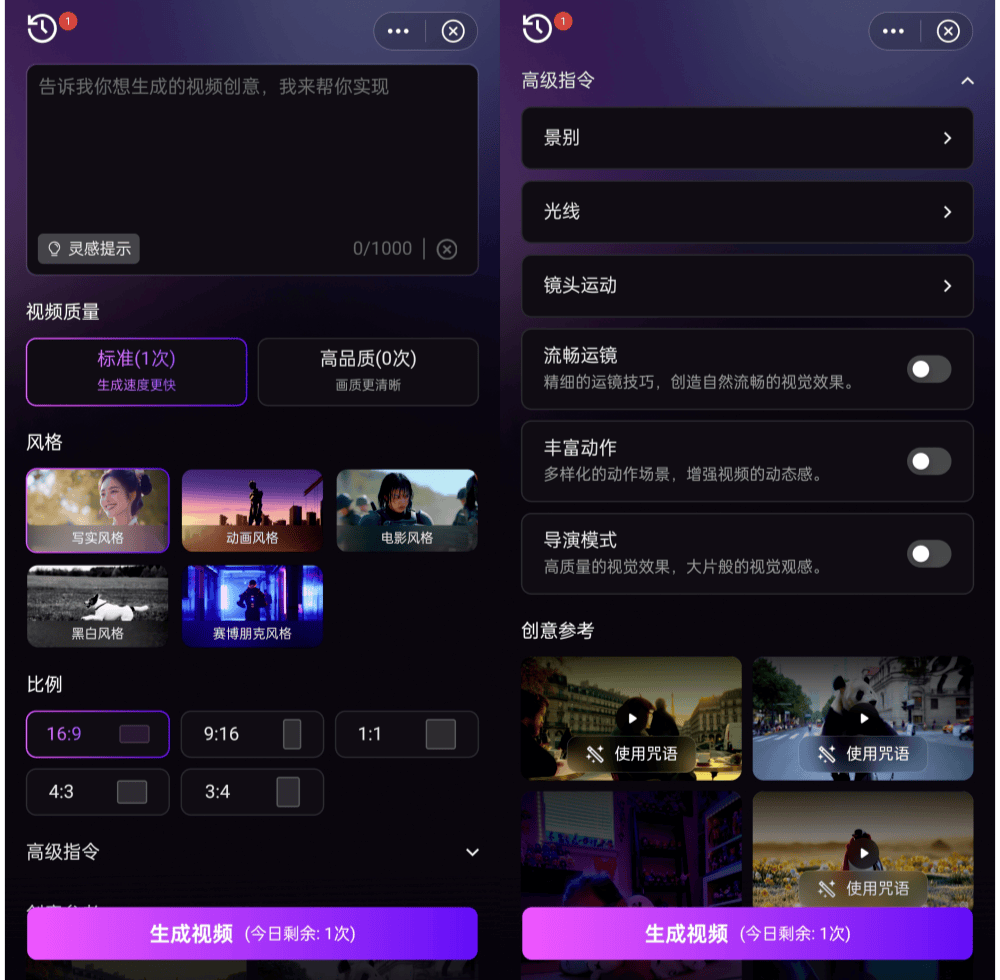Select 标准 video quality
1000x980 pixels.
click(136, 371)
